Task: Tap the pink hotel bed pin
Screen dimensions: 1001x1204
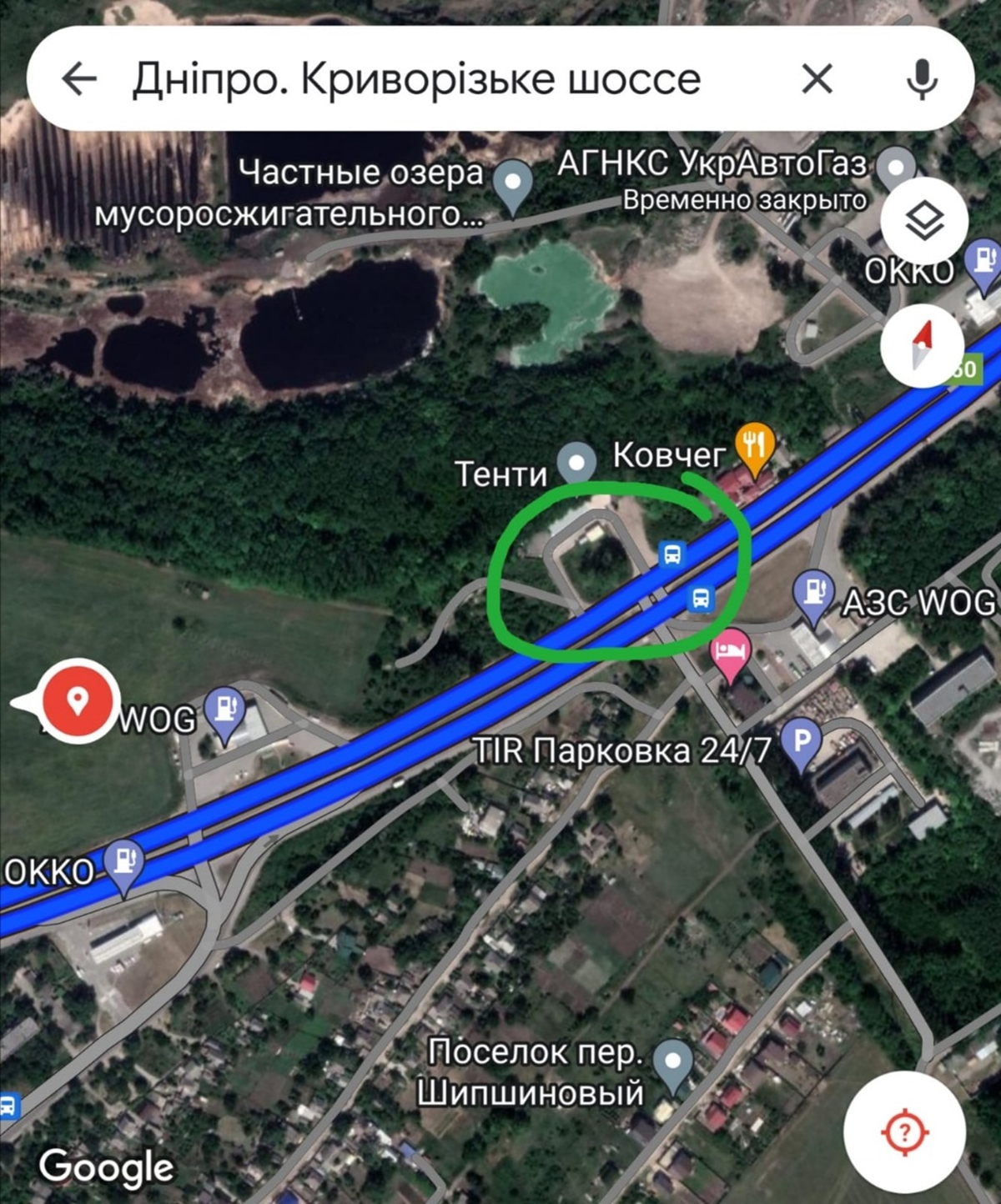Action: click(x=730, y=653)
